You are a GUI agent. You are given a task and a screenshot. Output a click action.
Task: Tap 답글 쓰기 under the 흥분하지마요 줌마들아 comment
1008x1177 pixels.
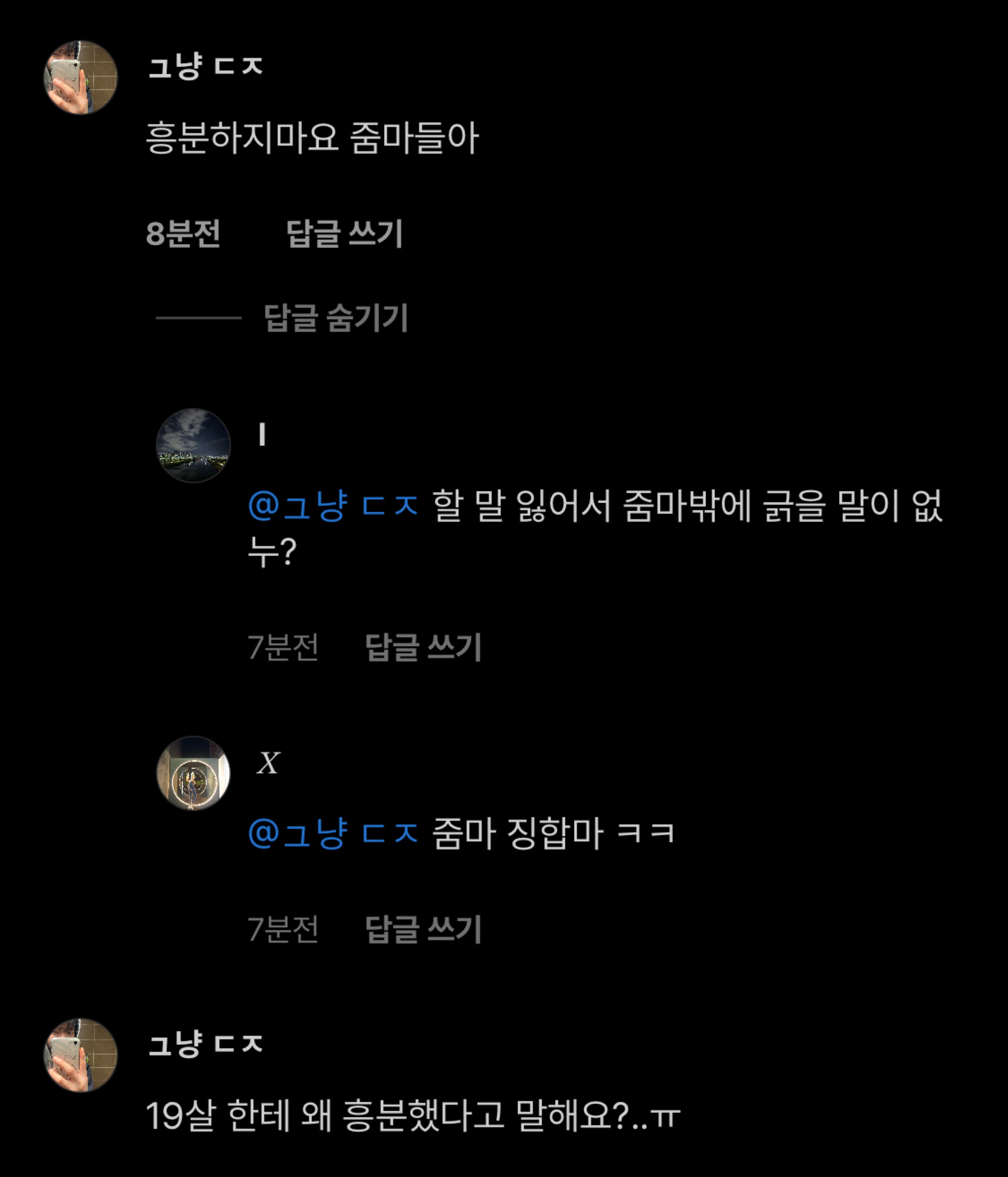coord(344,233)
